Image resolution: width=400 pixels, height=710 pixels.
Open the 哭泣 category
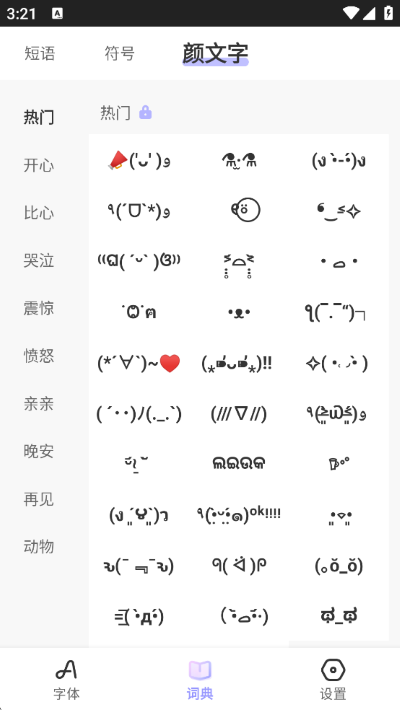[x=39, y=260]
